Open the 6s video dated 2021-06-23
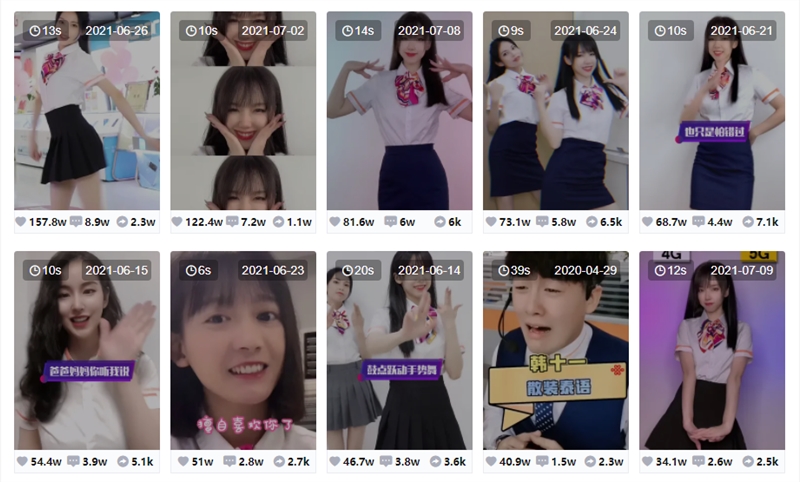 (243, 352)
